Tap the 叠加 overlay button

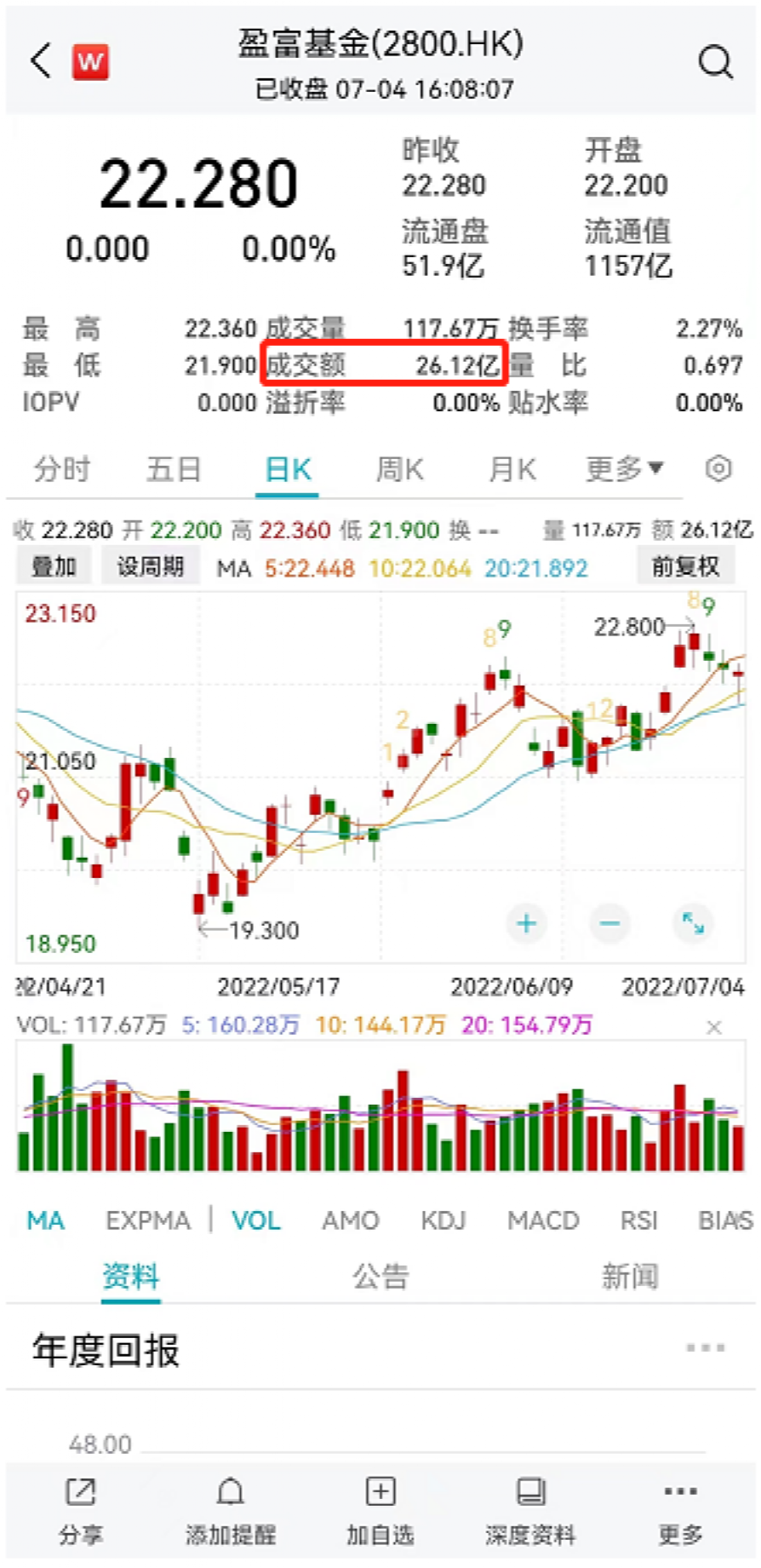coord(54,566)
